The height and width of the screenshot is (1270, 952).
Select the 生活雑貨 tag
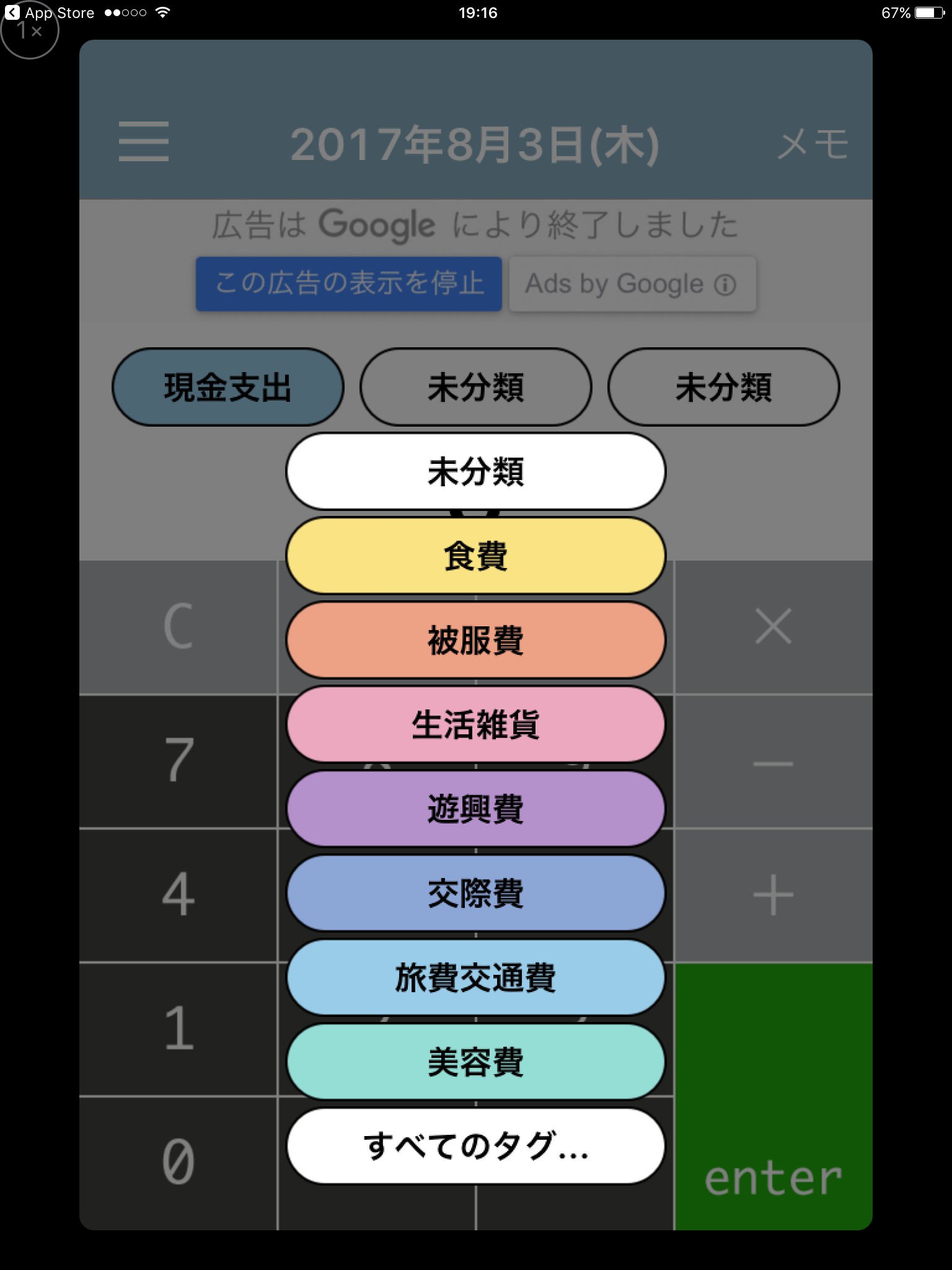(475, 724)
